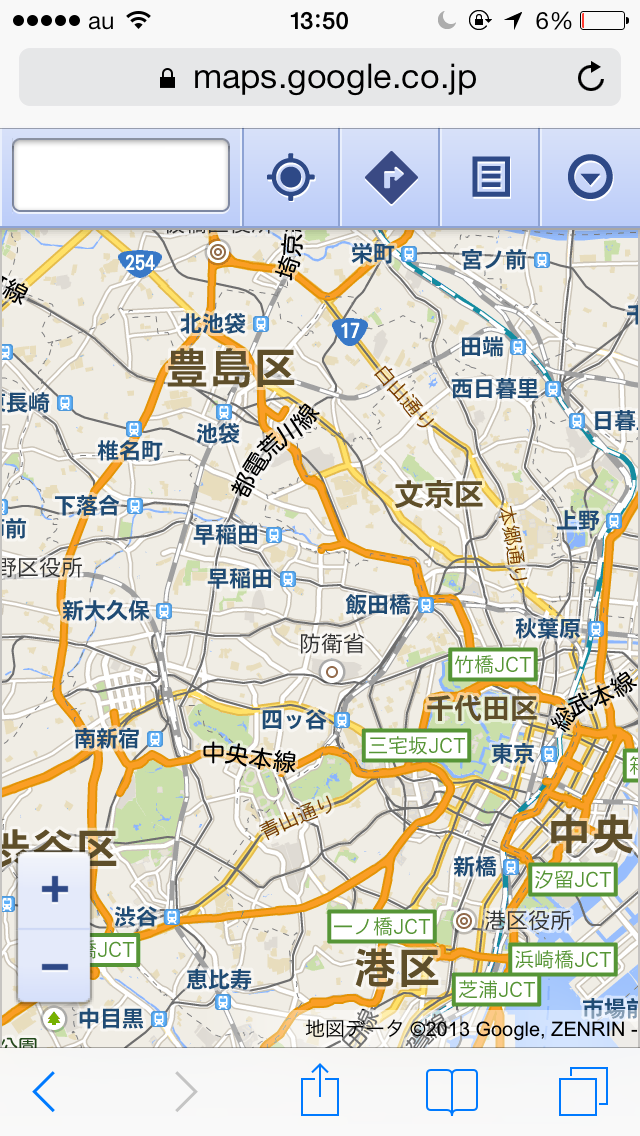Zoom out with the minus button
Image resolution: width=640 pixels, height=1136 pixels.
(x=54, y=966)
